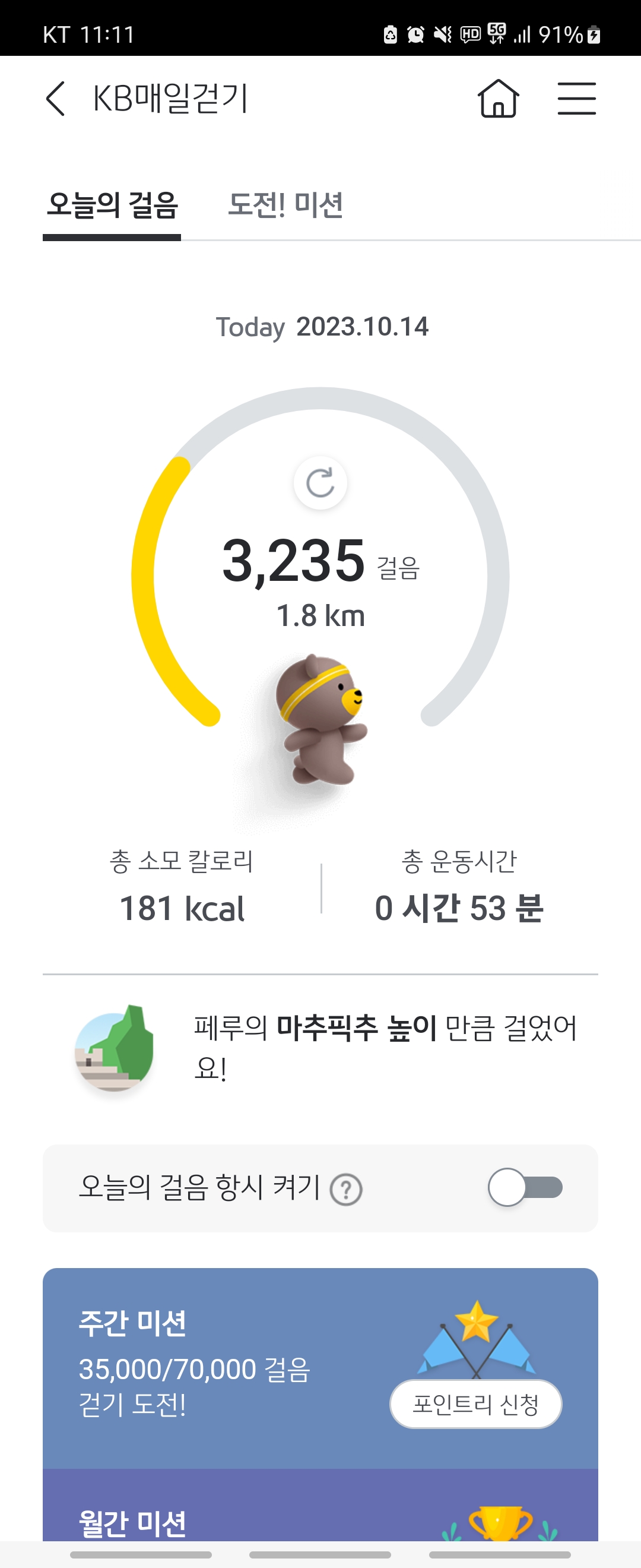Switch to the 도전! 미션 tab

click(285, 205)
